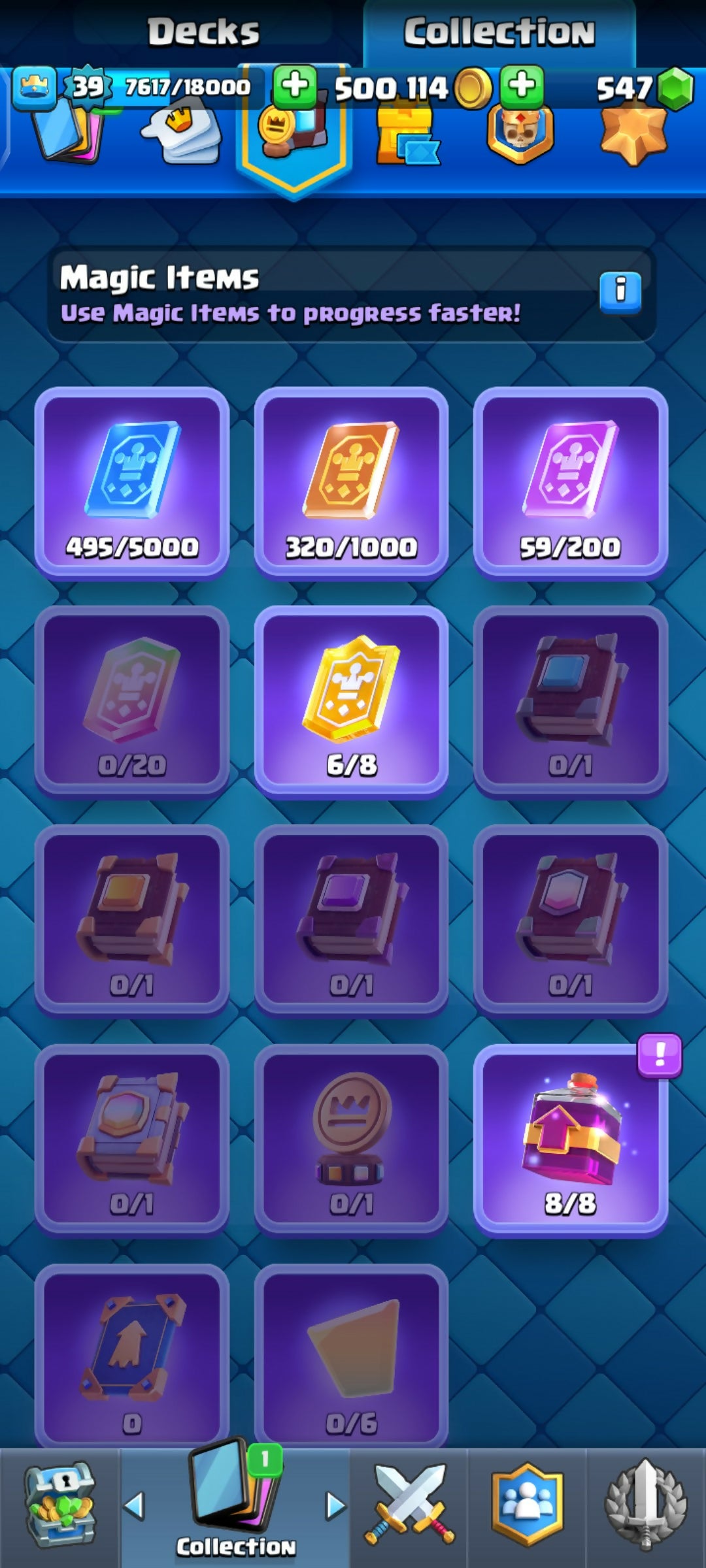Viewport: 706px width, 1568px height.
Task: Open the blue common wild card 495/5000
Action: 132,482
